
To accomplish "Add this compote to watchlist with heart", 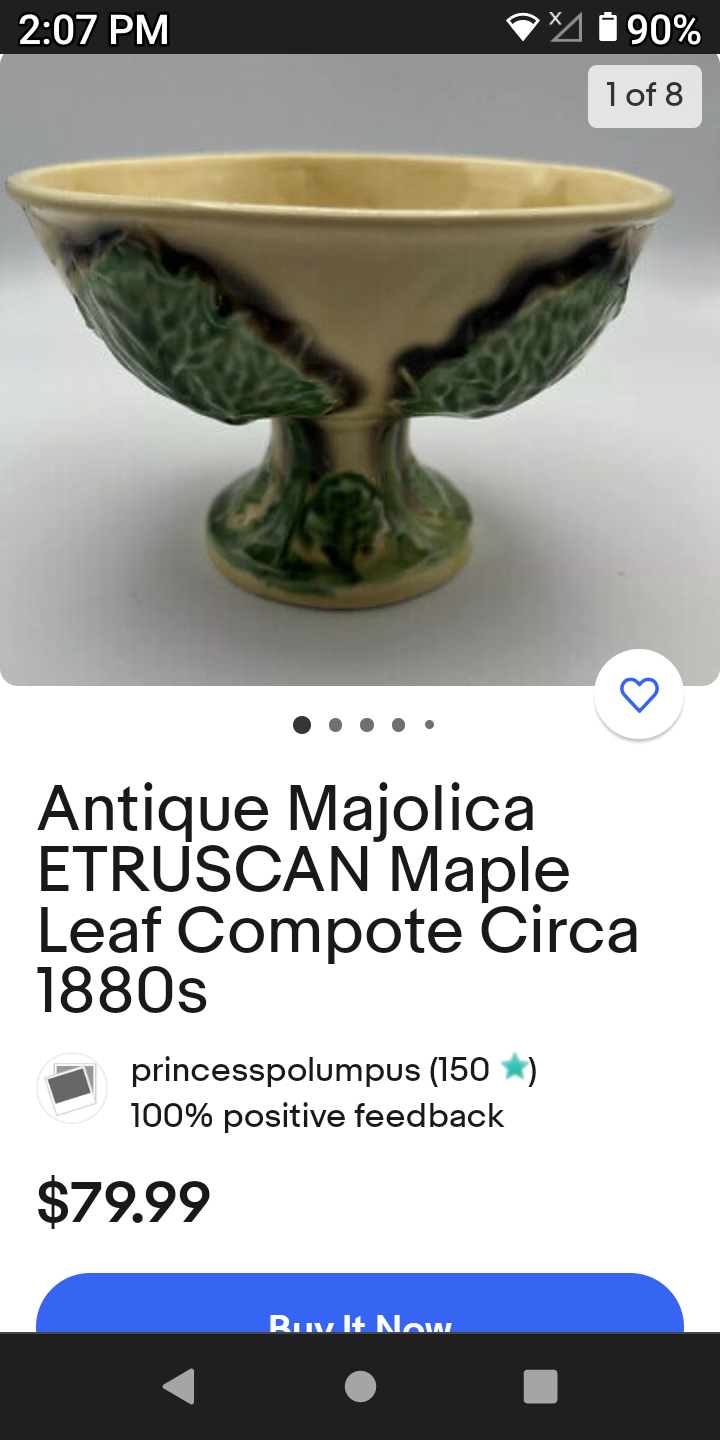I will 639,695.
